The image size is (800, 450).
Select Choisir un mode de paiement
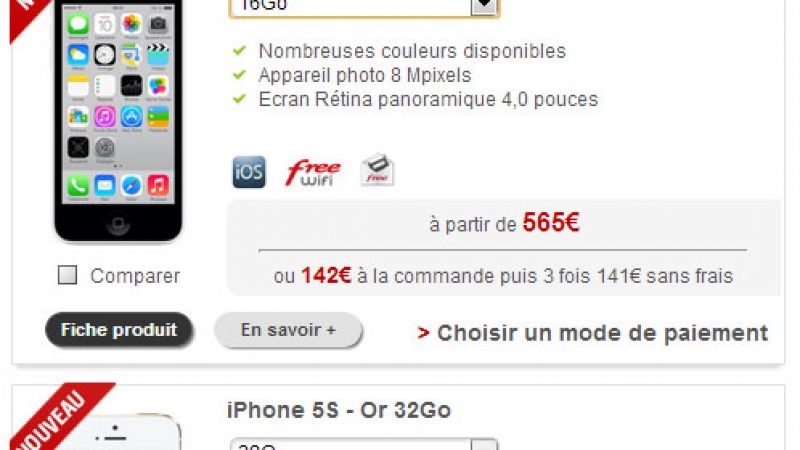(x=593, y=333)
